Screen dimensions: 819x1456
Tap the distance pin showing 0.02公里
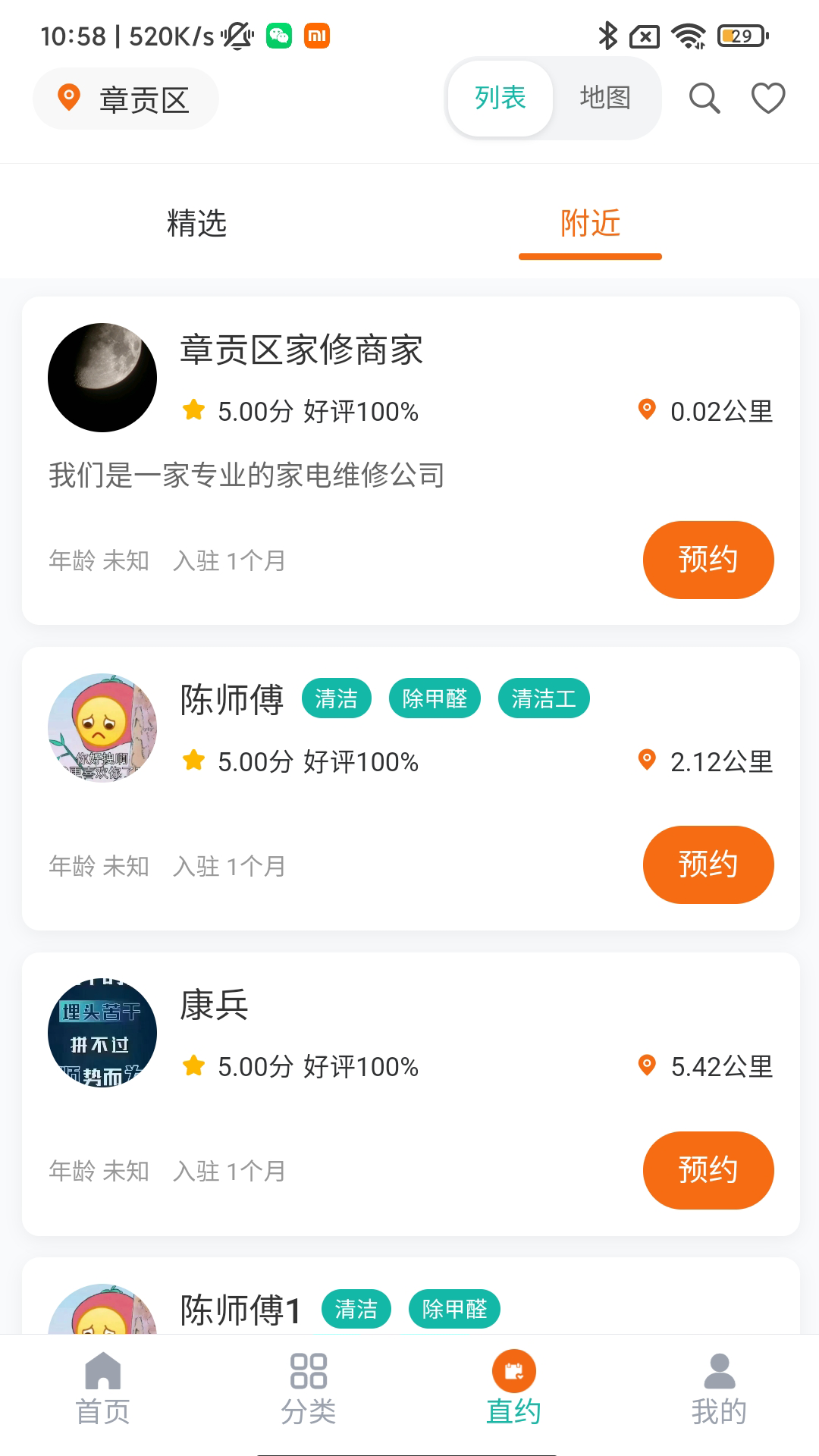point(646,410)
